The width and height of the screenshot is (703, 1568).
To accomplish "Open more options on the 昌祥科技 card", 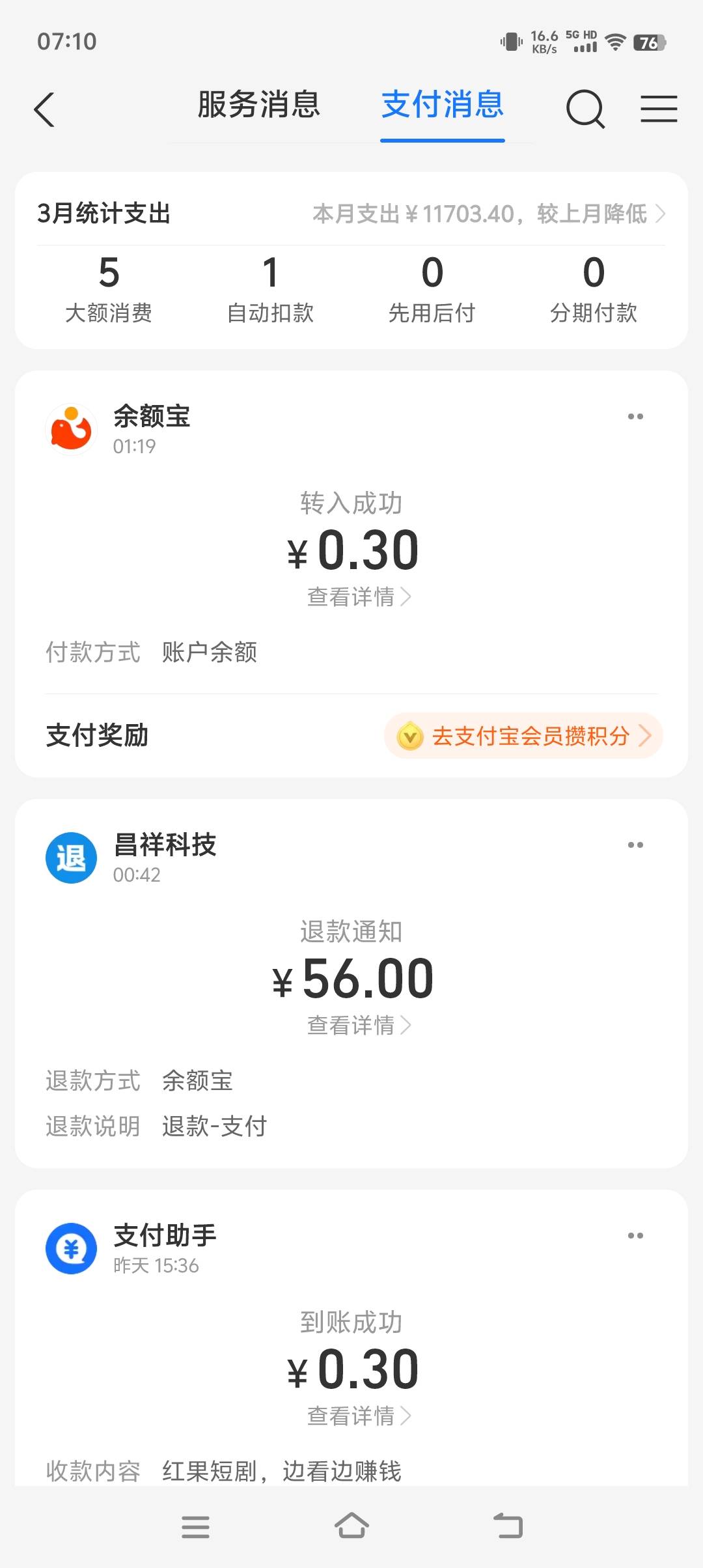I will click(x=635, y=845).
